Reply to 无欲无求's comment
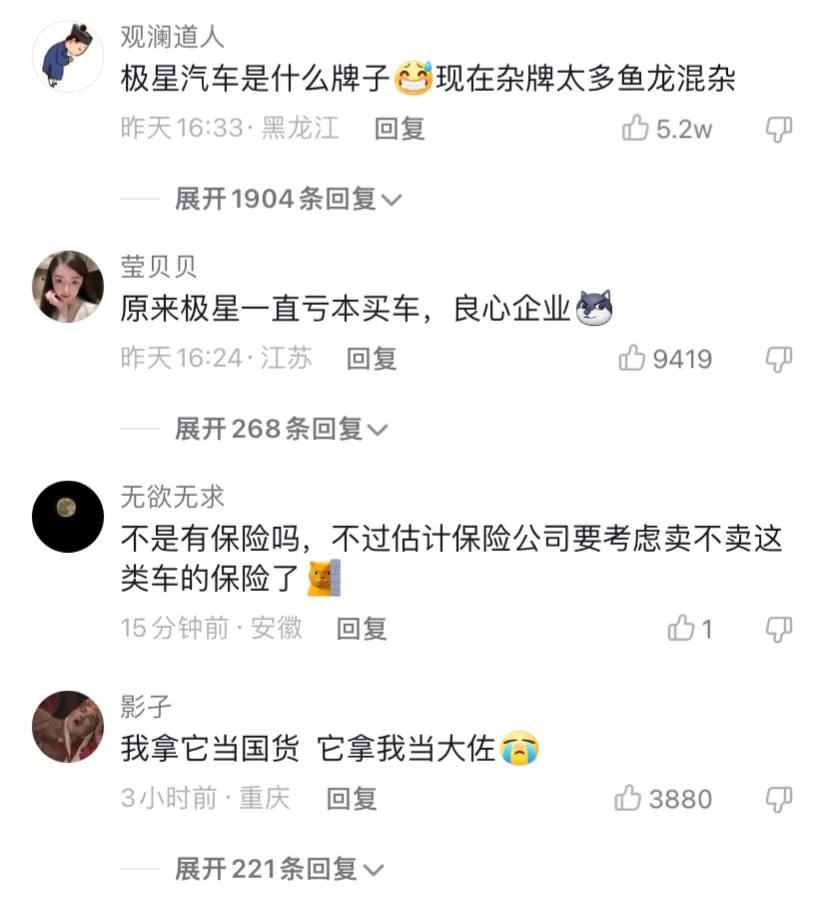Viewport: 827px width, 908px height. click(361, 629)
